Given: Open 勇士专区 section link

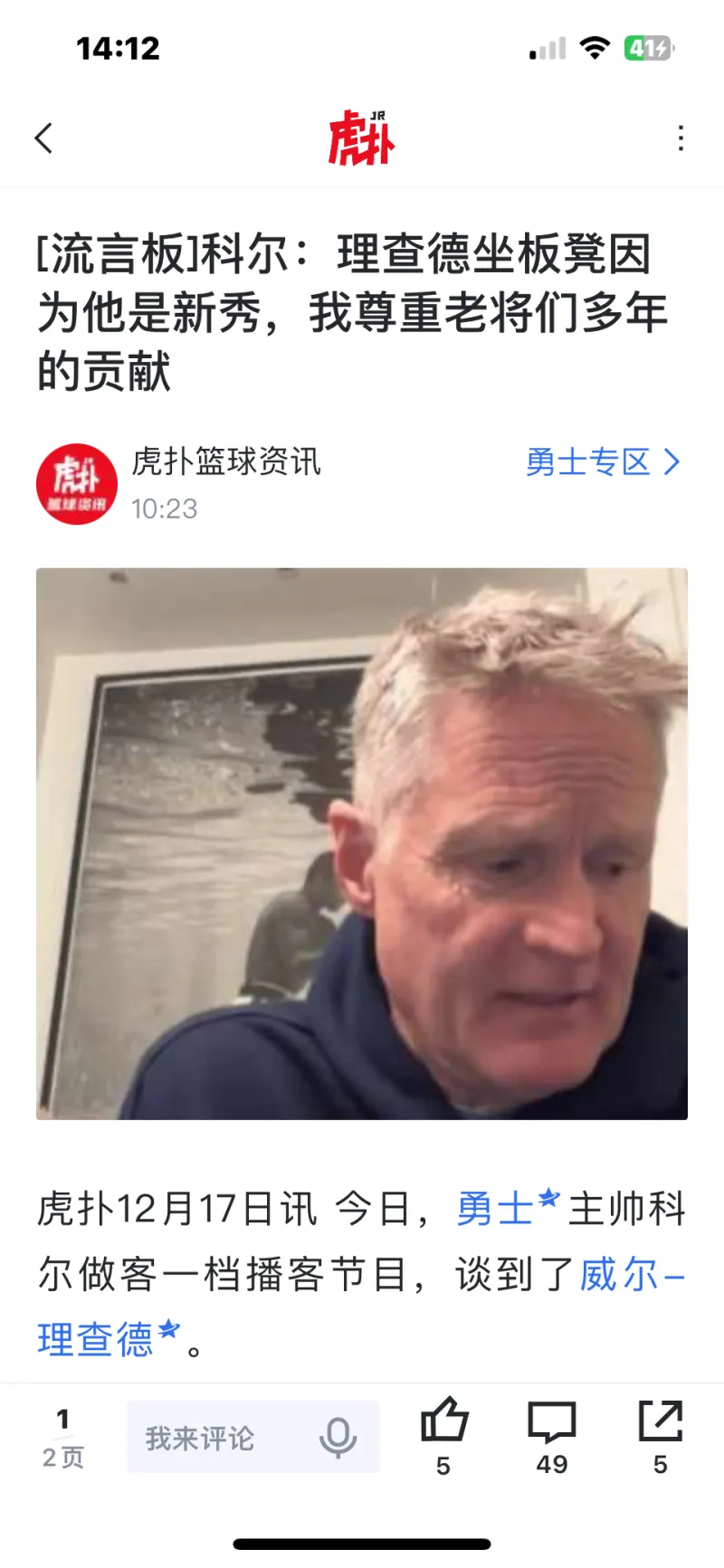Looking at the screenshot, I should 602,462.
